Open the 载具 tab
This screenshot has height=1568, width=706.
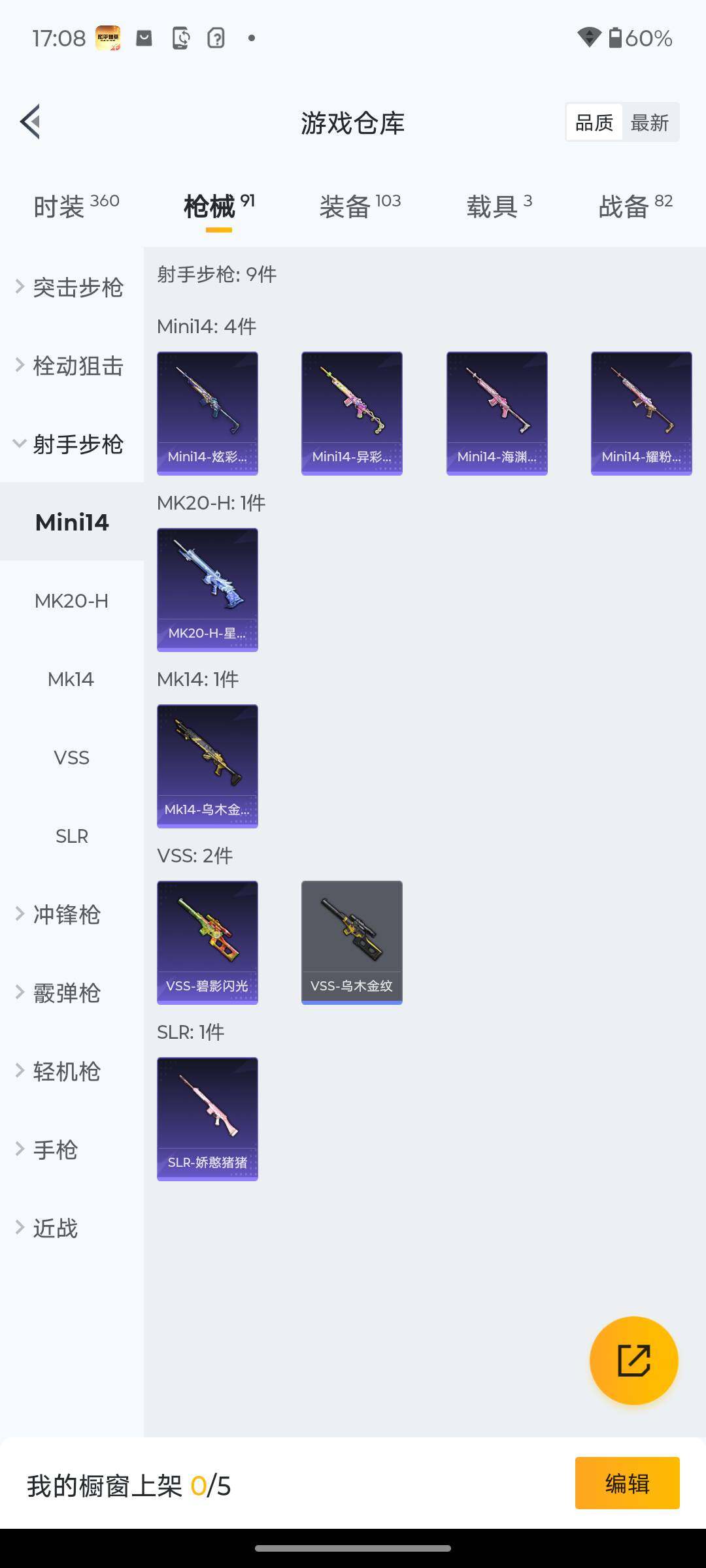coord(499,206)
